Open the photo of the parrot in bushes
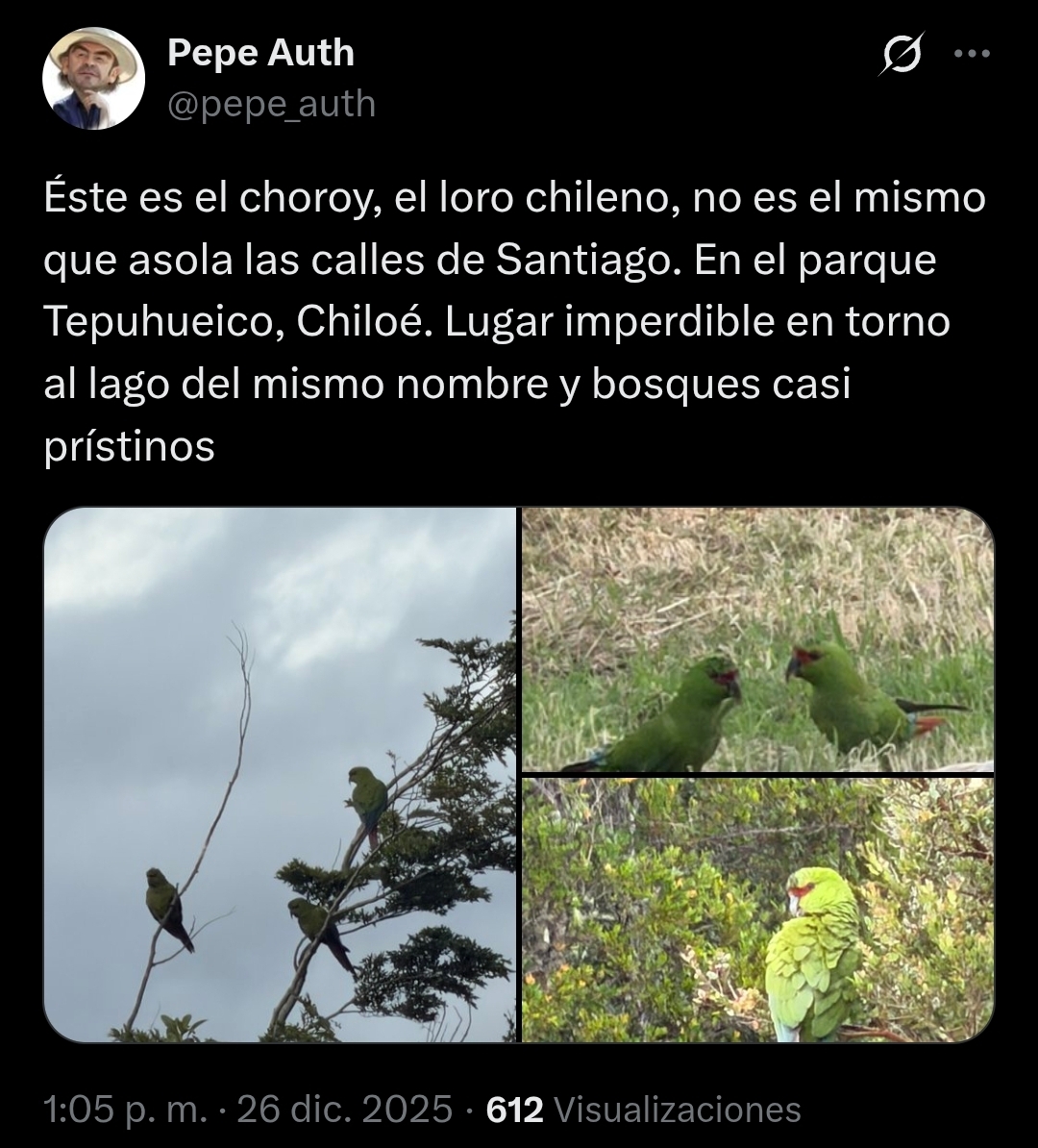The image size is (1038, 1148). [x=757, y=910]
